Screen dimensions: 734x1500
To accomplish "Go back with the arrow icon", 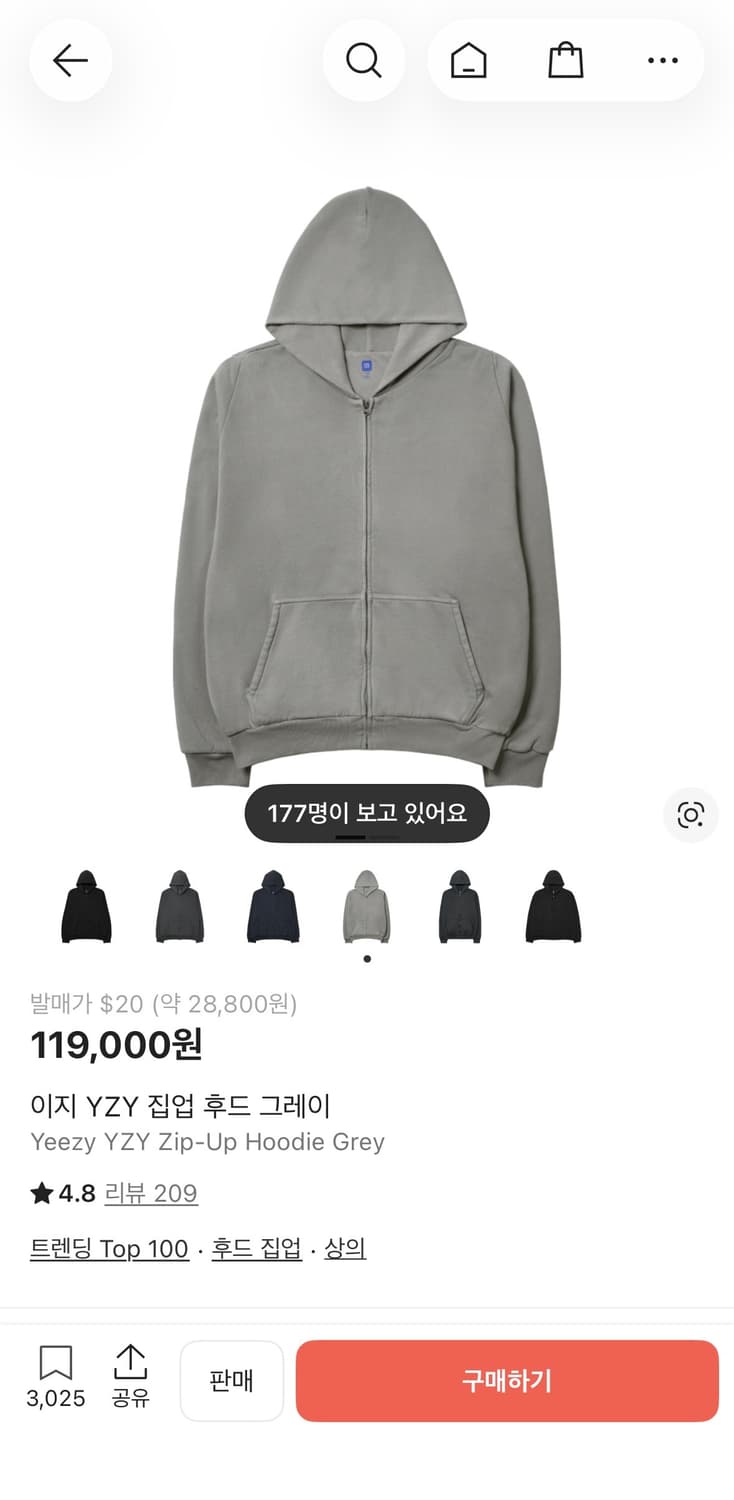I will 70,60.
